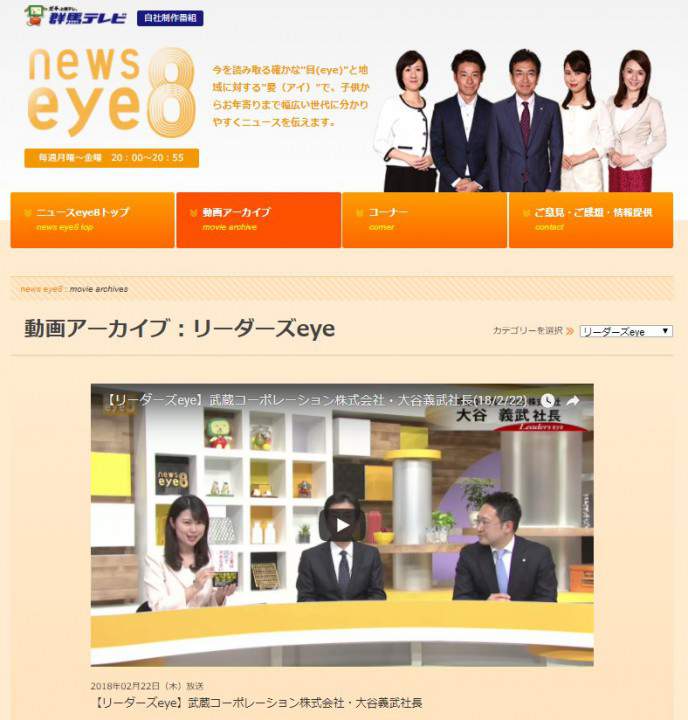Open ご意見・ご感想・情報提供 contact tab

click(x=590, y=219)
